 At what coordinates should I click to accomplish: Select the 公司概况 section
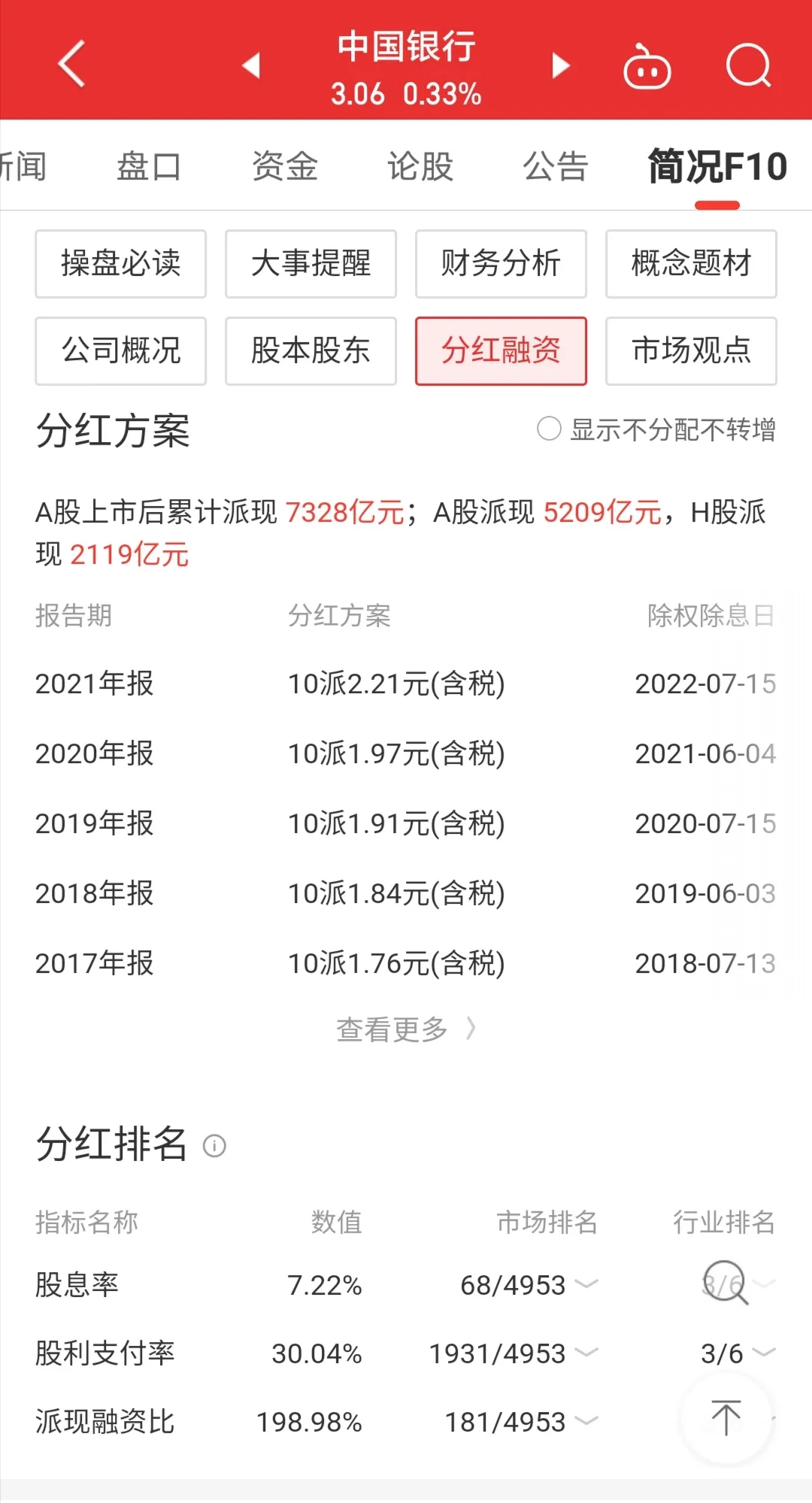click(120, 351)
